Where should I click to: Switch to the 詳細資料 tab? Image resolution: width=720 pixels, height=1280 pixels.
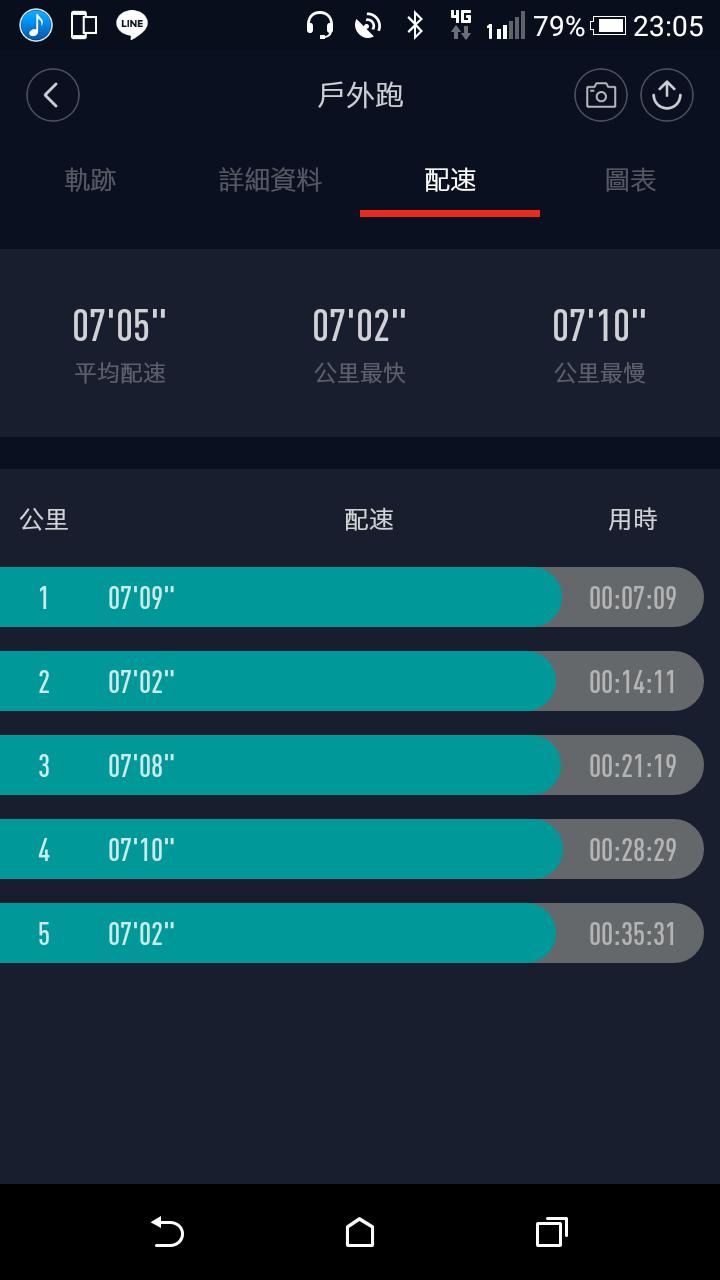(x=270, y=180)
